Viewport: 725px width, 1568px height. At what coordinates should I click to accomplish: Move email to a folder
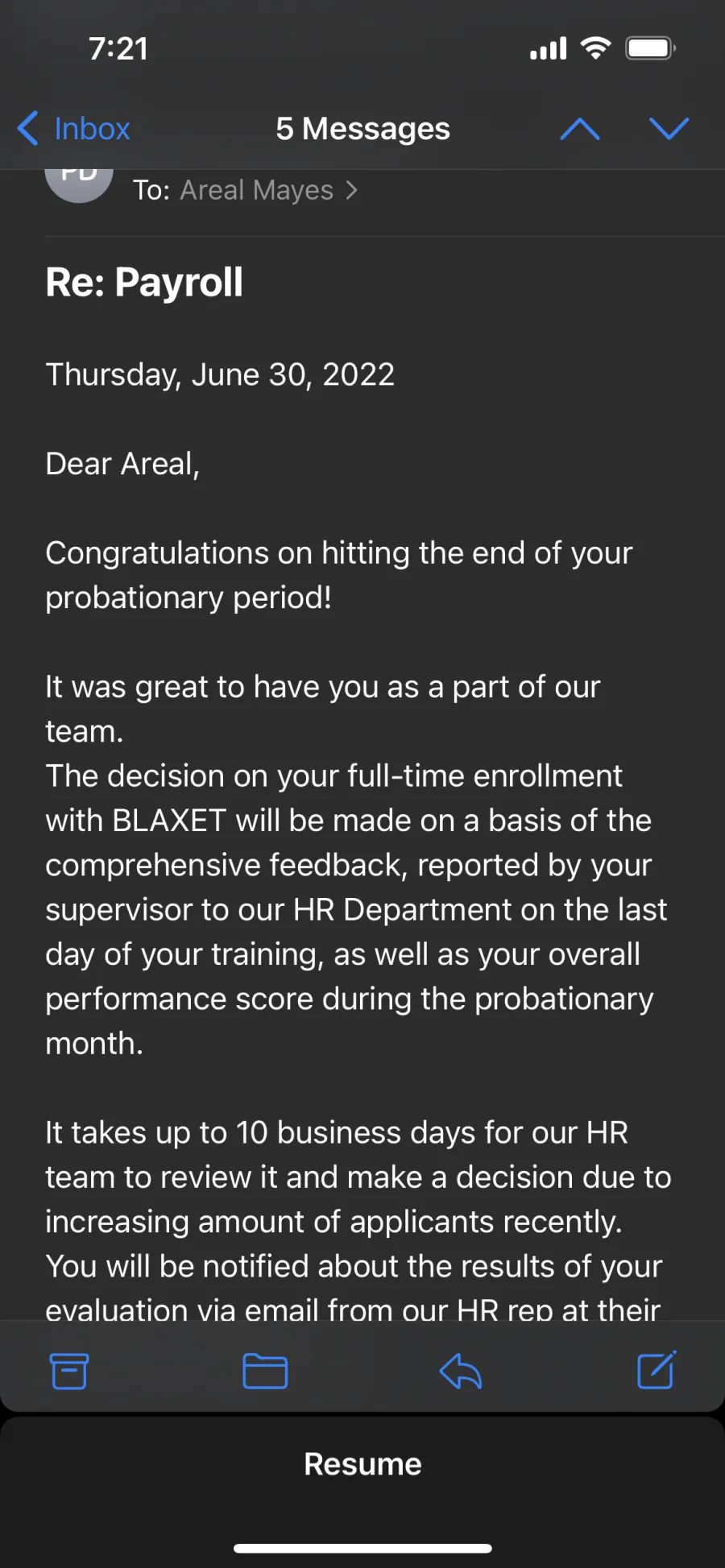coord(265,1371)
